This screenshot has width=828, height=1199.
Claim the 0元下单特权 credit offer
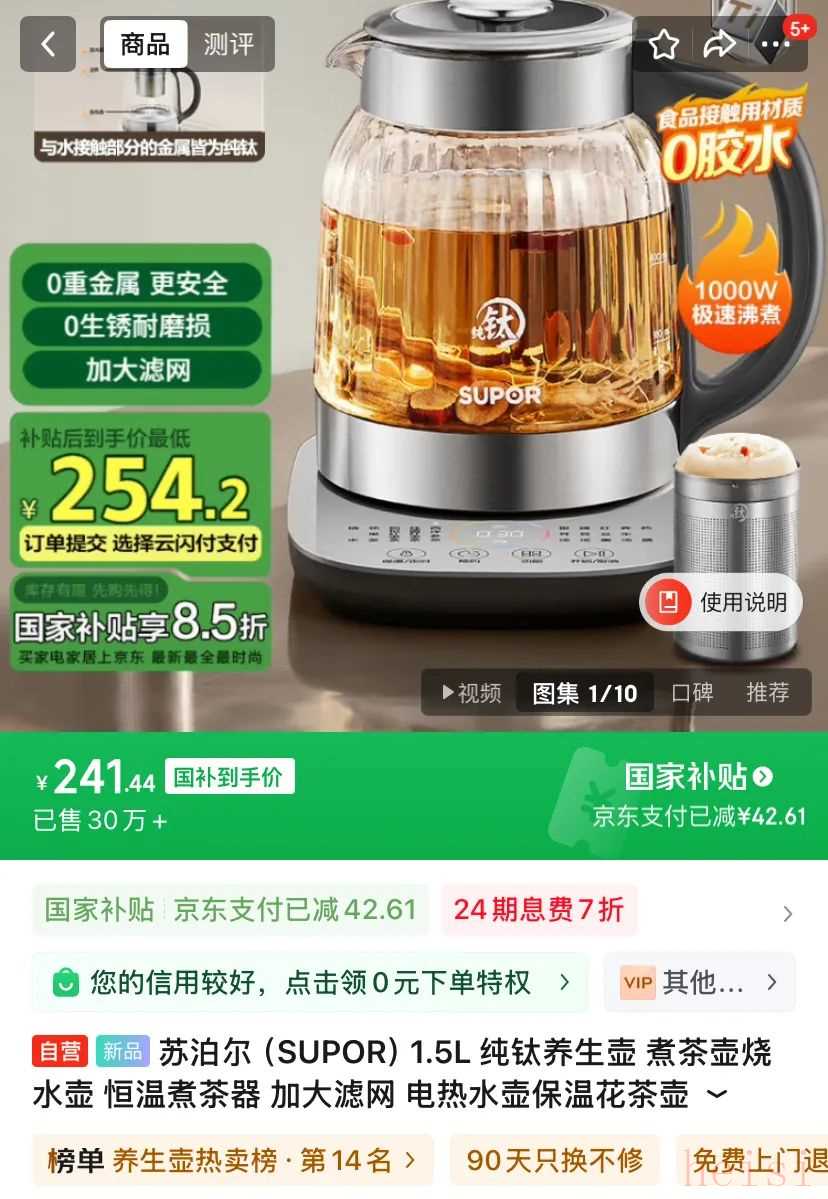pos(310,983)
